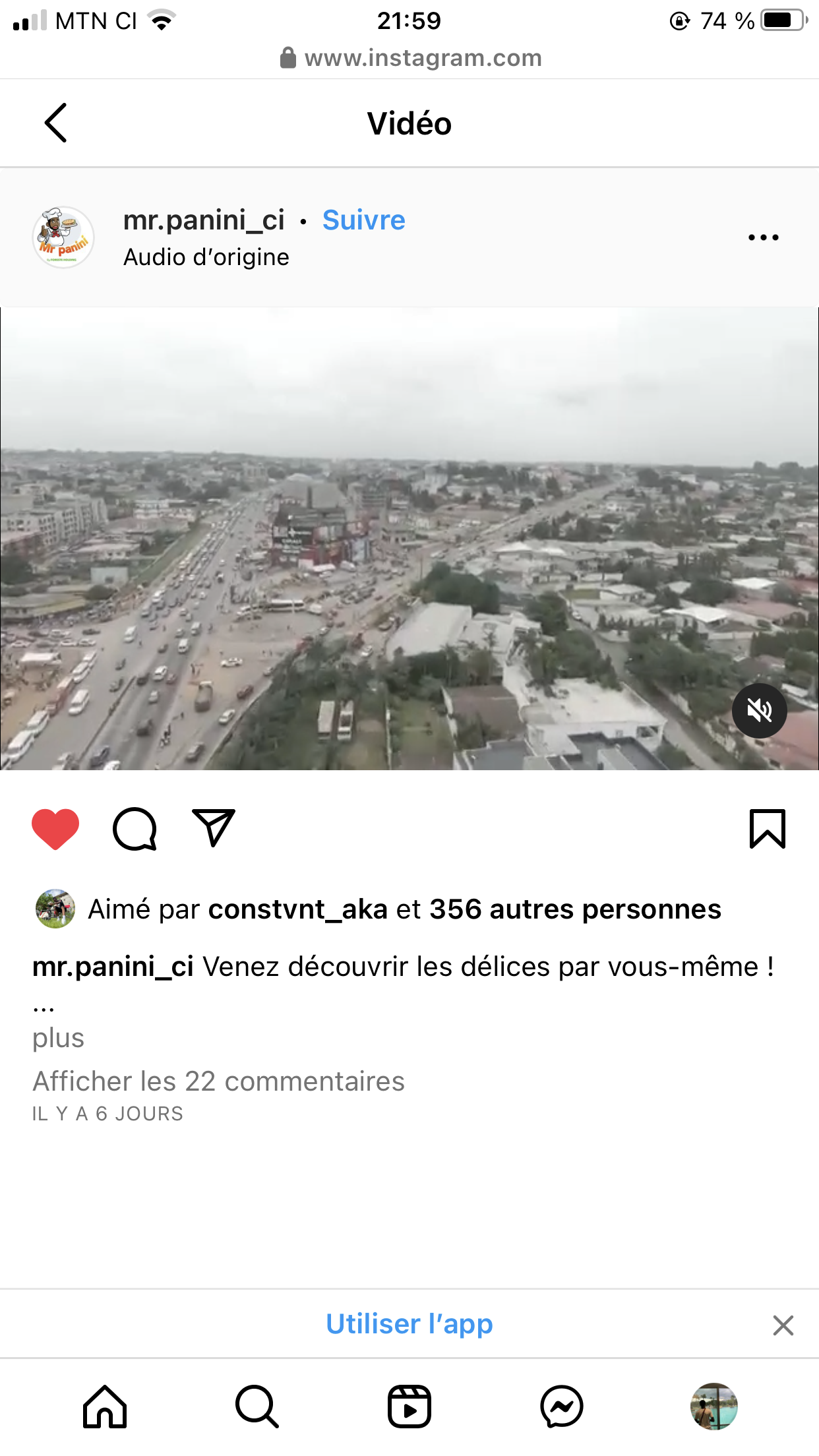Open the search and explore tab
The height and width of the screenshot is (1456, 819).
(257, 1407)
